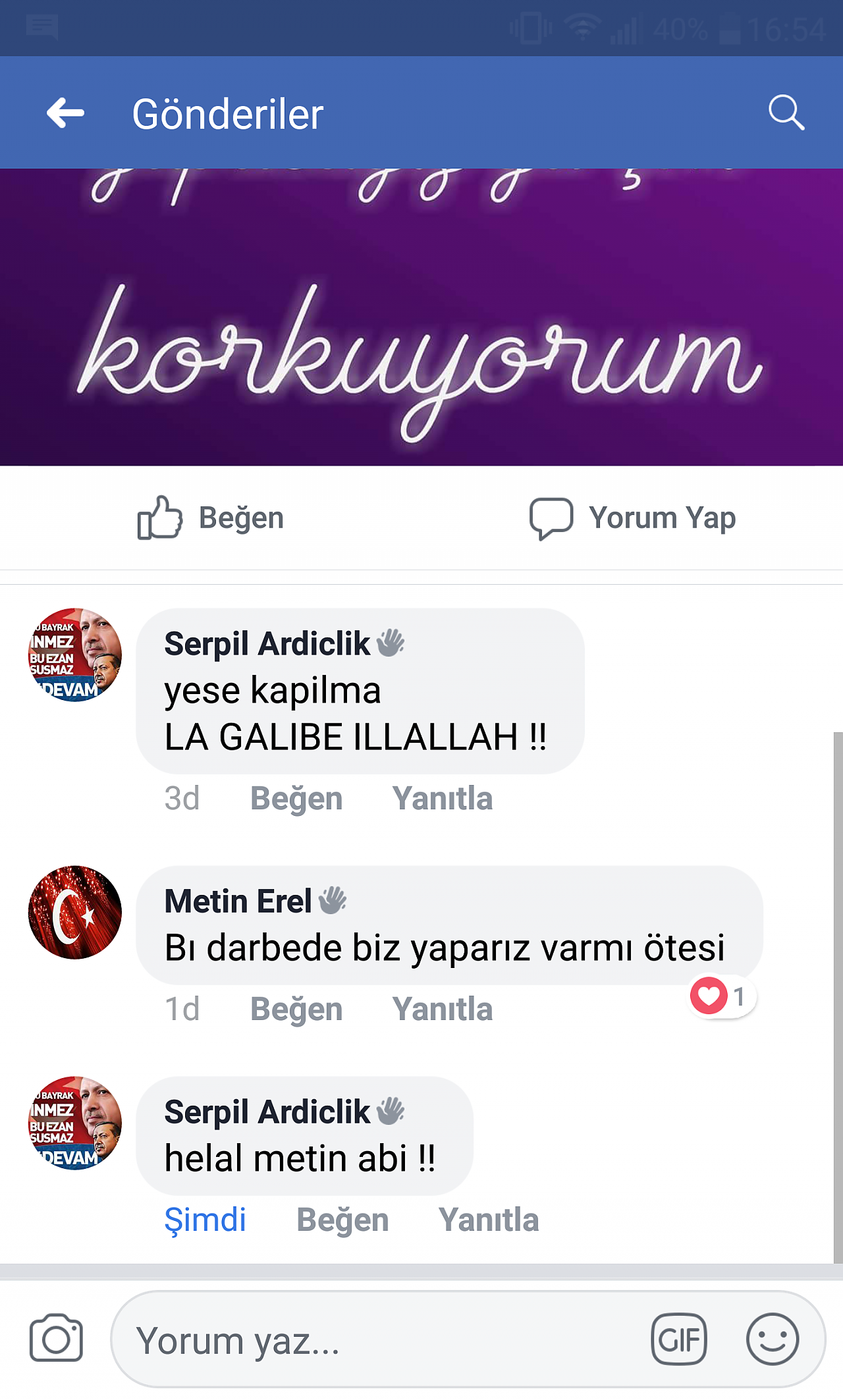Tap Yorum Yap to comment on the post
This screenshot has width=843, height=1400.
pyautogui.click(x=633, y=518)
